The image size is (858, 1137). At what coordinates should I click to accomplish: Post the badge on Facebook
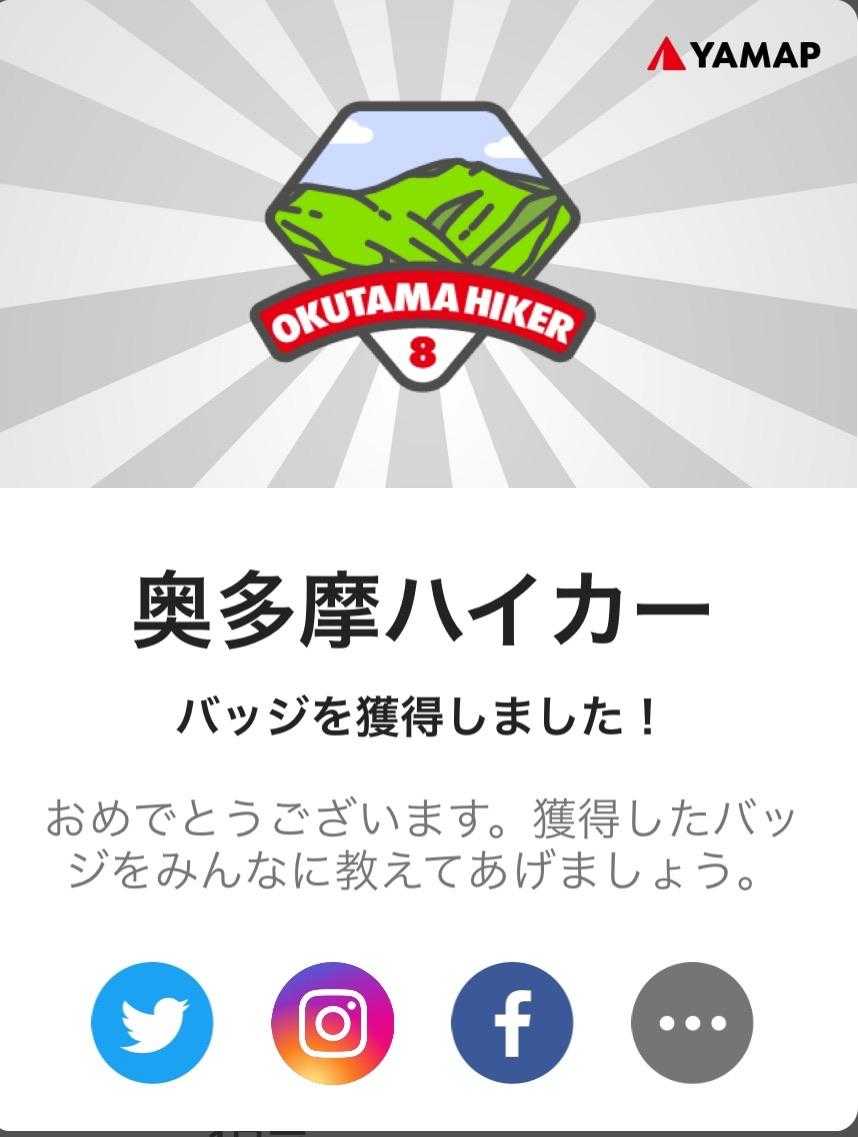[512, 1022]
